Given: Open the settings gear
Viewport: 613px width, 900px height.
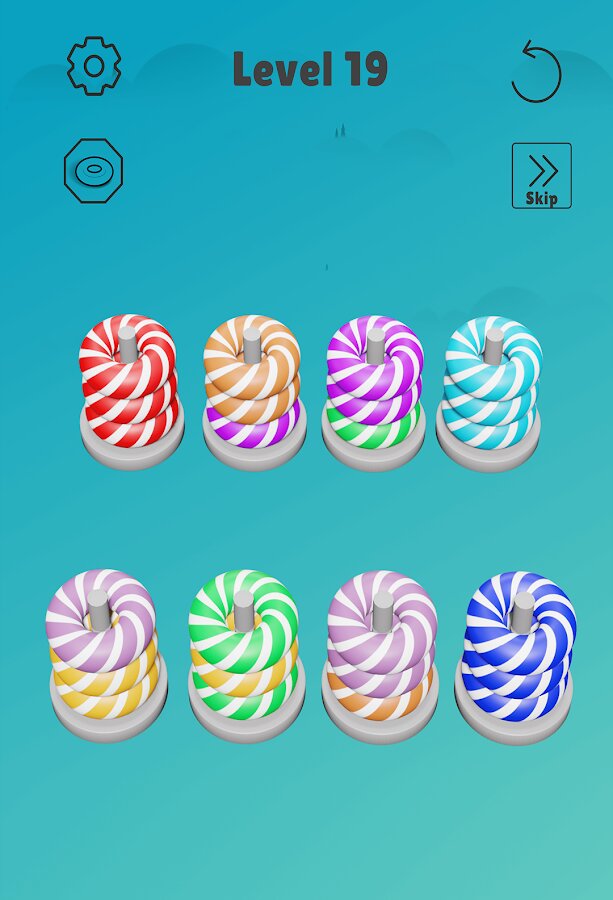Looking at the screenshot, I should point(94,66).
